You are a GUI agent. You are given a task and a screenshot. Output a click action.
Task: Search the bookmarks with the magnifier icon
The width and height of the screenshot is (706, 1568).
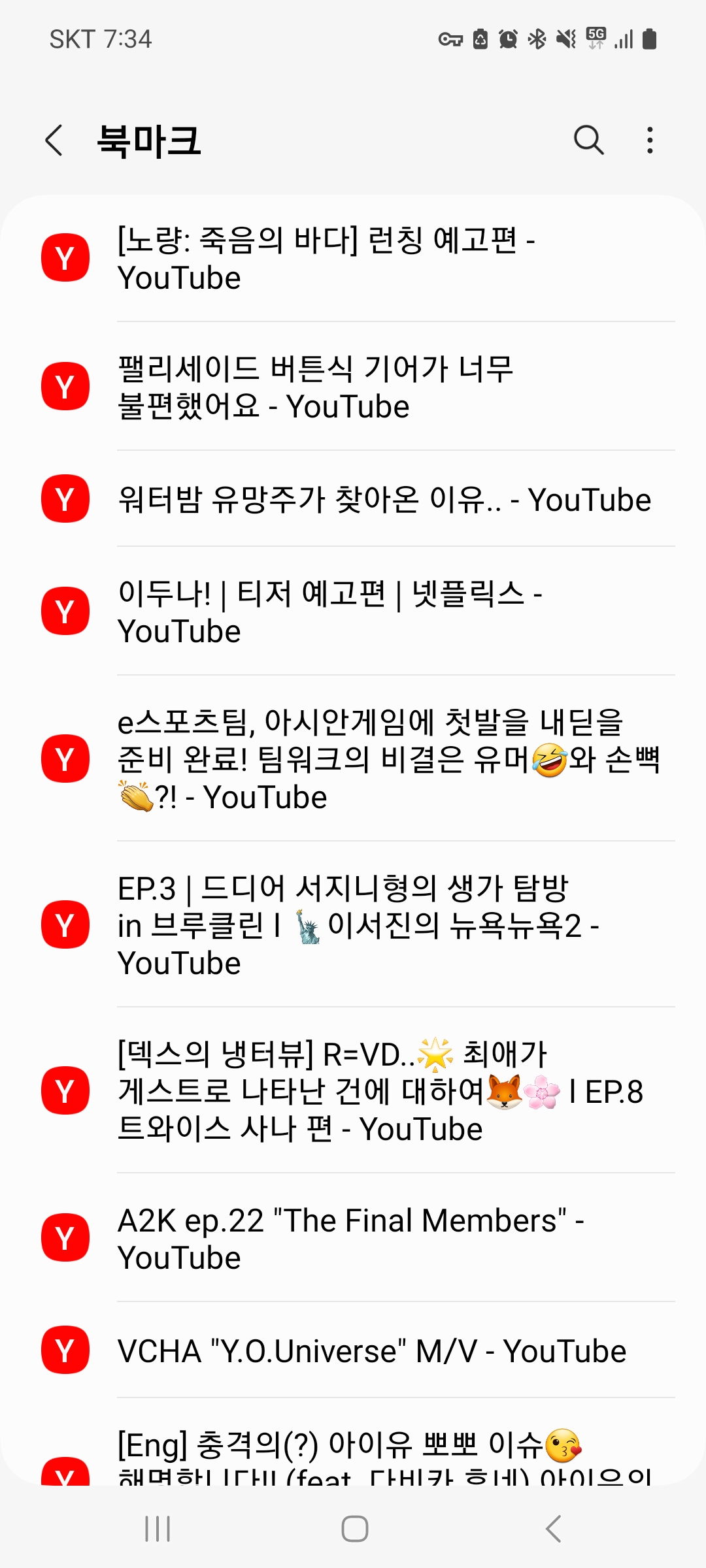(588, 140)
